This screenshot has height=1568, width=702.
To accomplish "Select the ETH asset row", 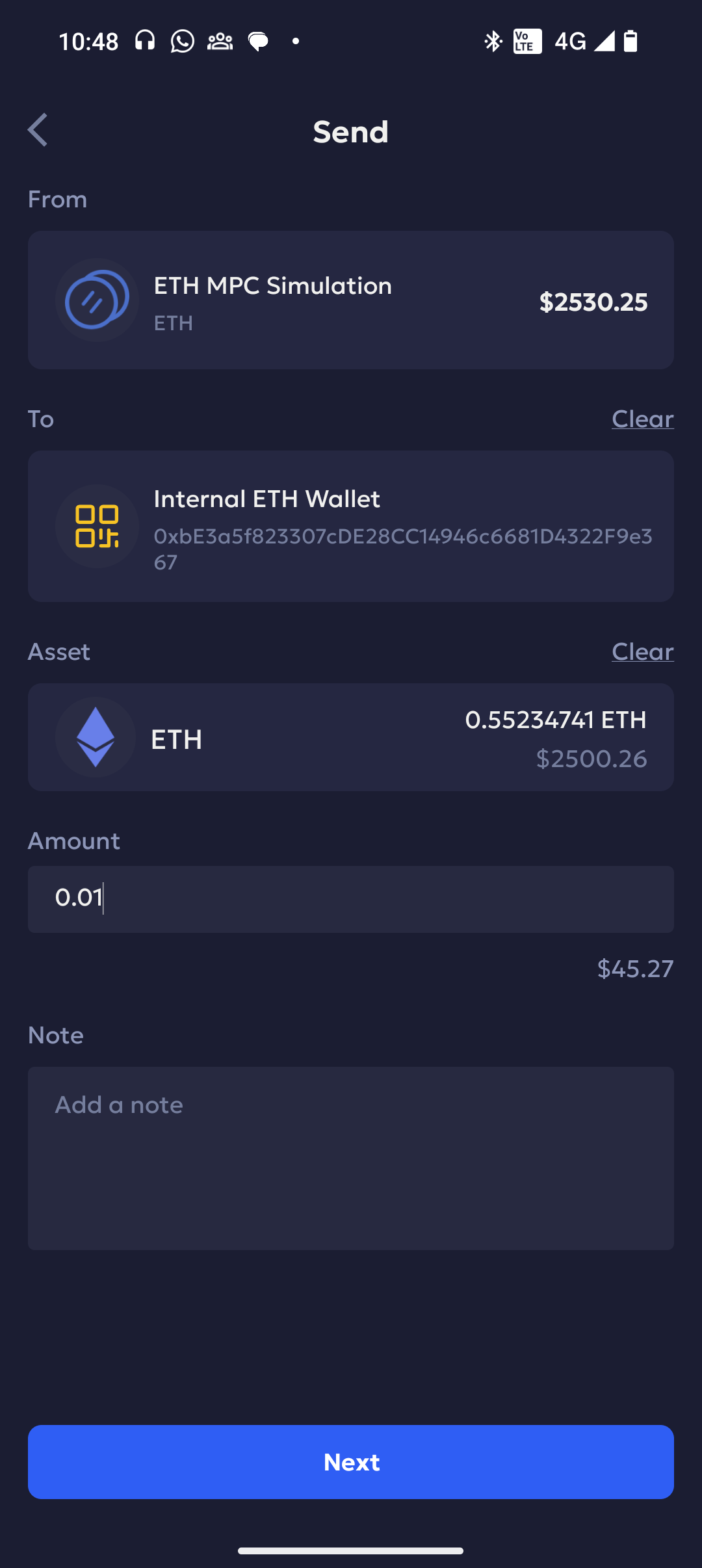I will [351, 737].
